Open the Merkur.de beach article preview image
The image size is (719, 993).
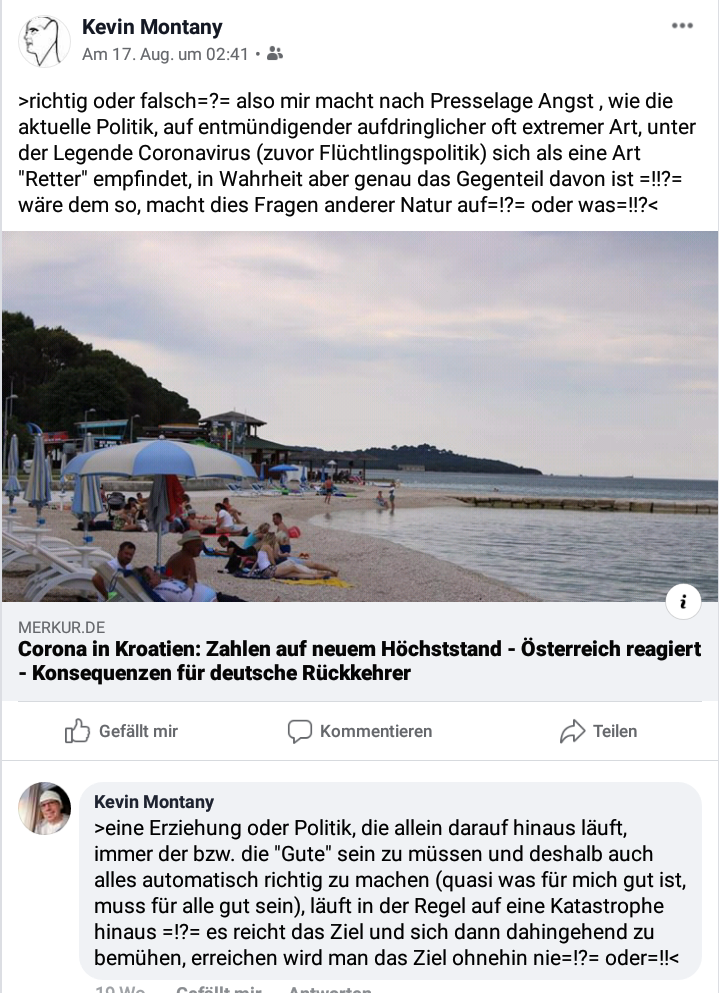360,415
